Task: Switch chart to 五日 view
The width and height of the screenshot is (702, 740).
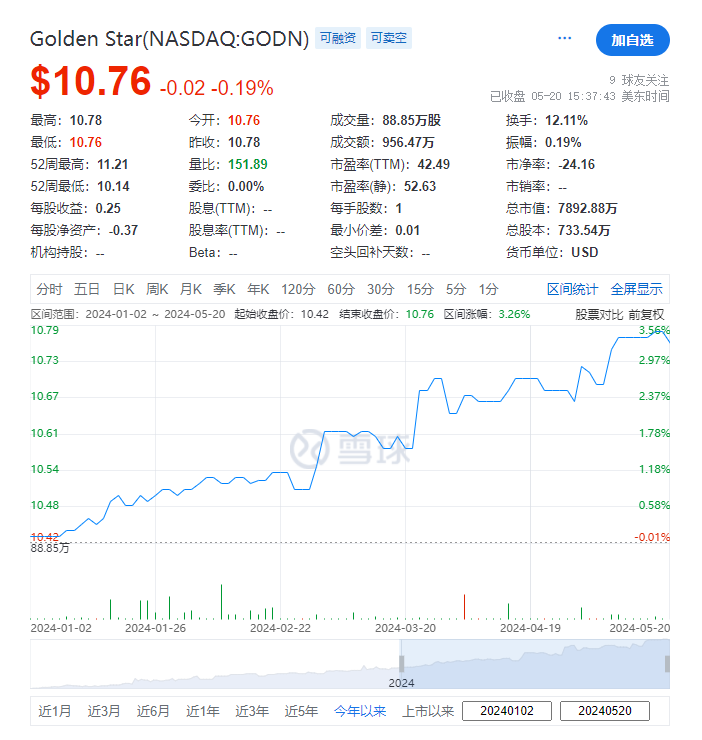Action: pos(87,289)
